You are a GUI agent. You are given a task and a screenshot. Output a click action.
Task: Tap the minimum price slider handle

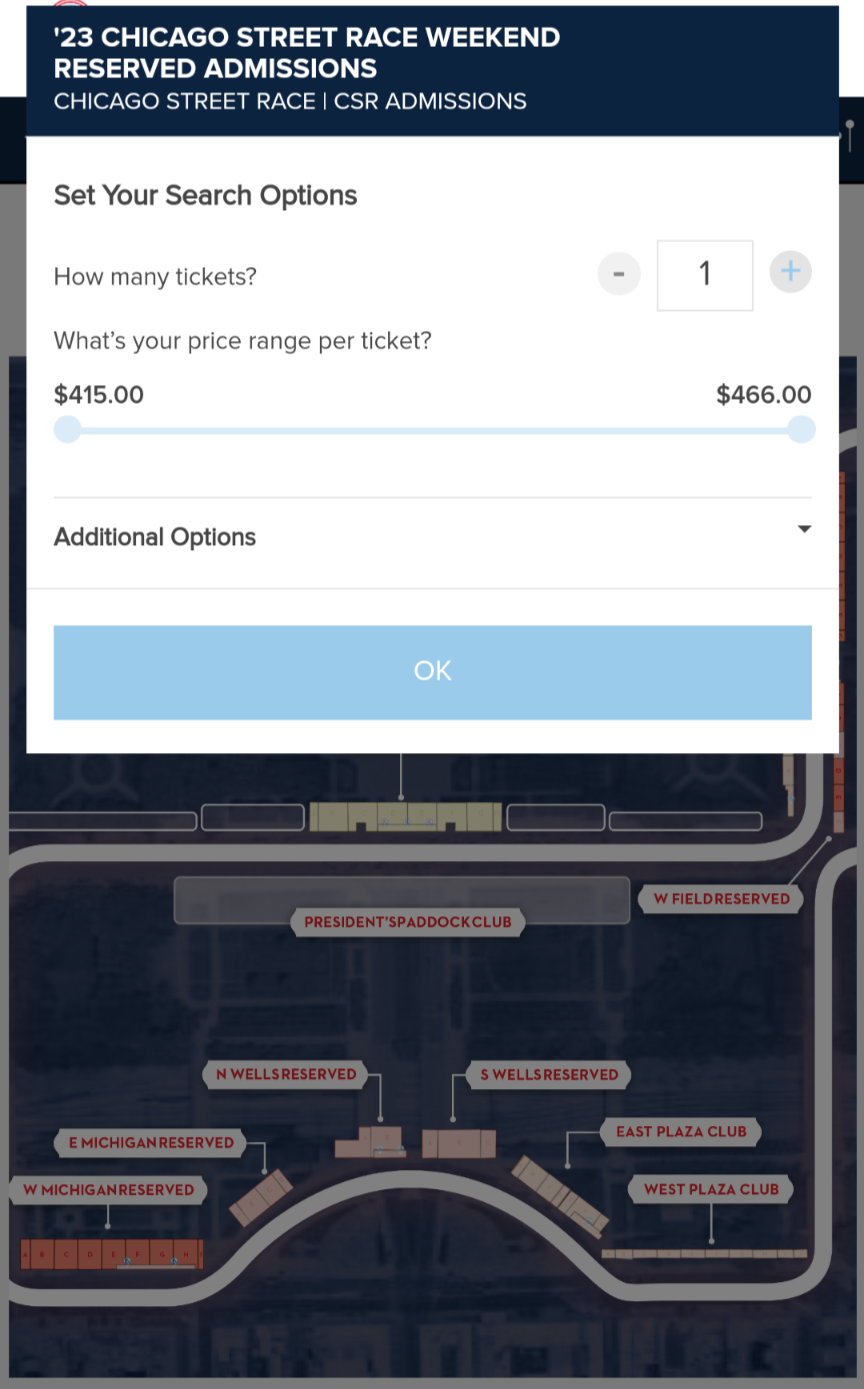click(67, 430)
